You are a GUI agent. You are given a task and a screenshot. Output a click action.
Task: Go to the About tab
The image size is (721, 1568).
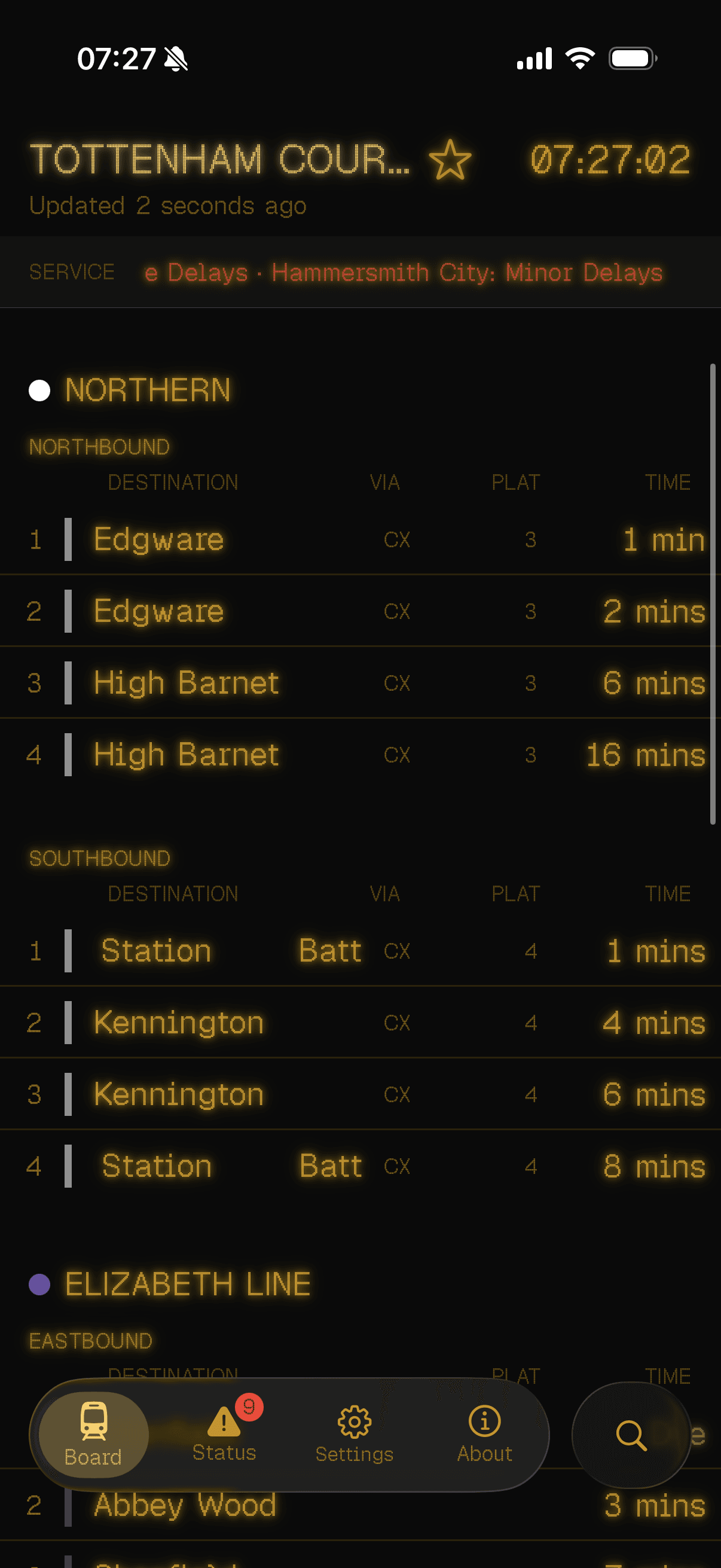pyautogui.click(x=484, y=1433)
